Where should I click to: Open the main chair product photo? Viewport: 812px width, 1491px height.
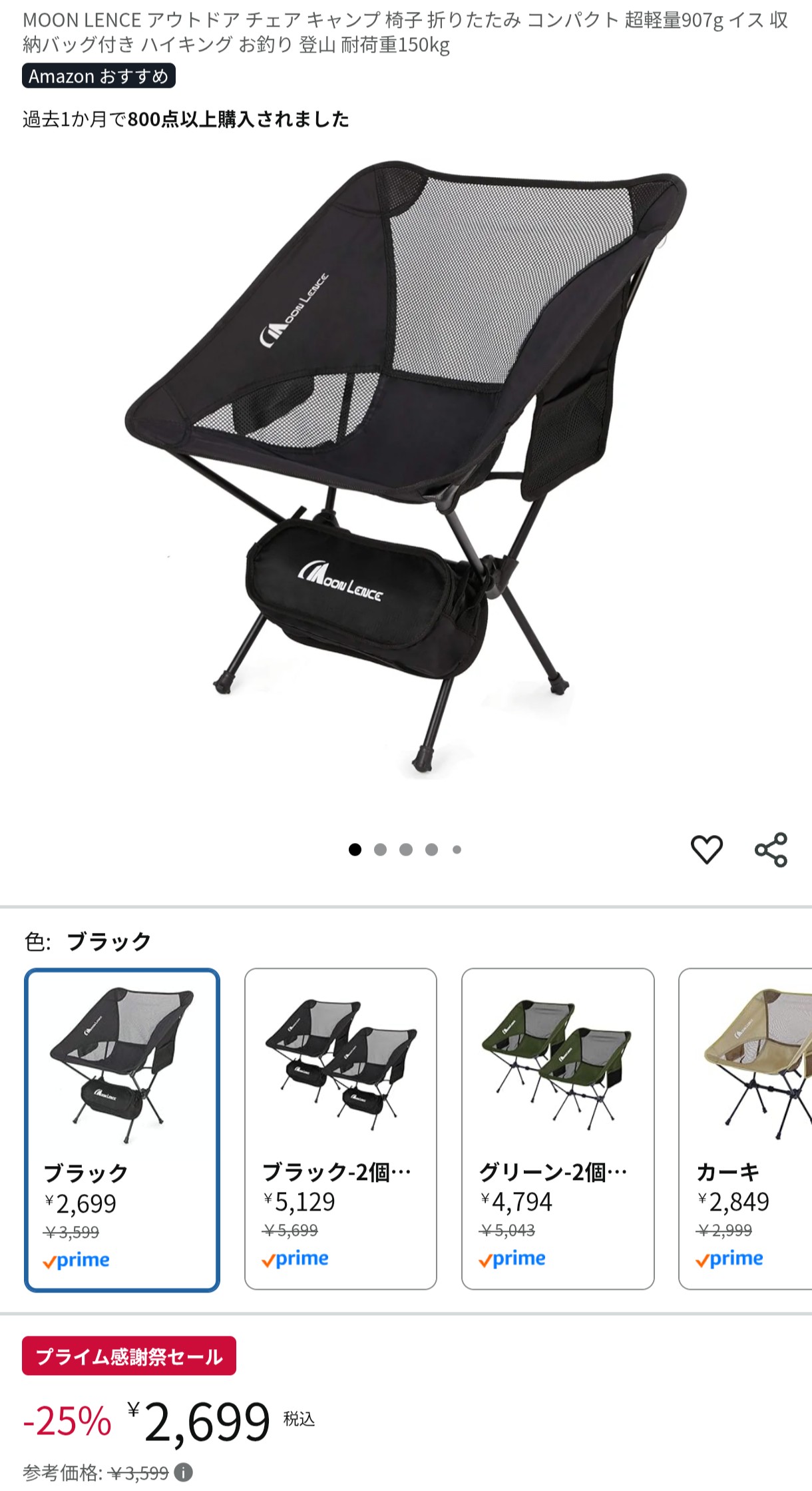[406, 466]
